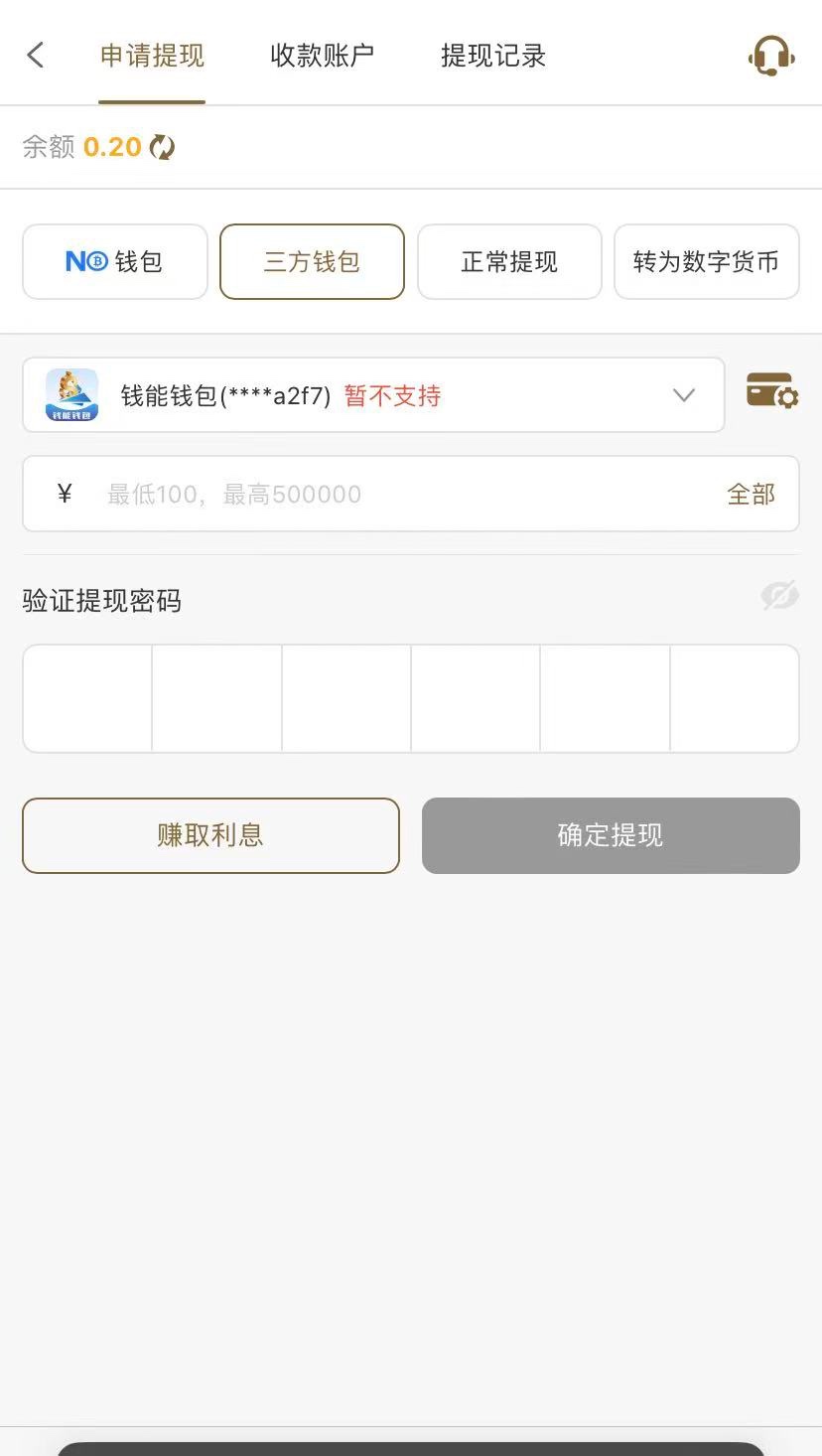
Task: Refresh the 余额 balance
Action: (162, 148)
